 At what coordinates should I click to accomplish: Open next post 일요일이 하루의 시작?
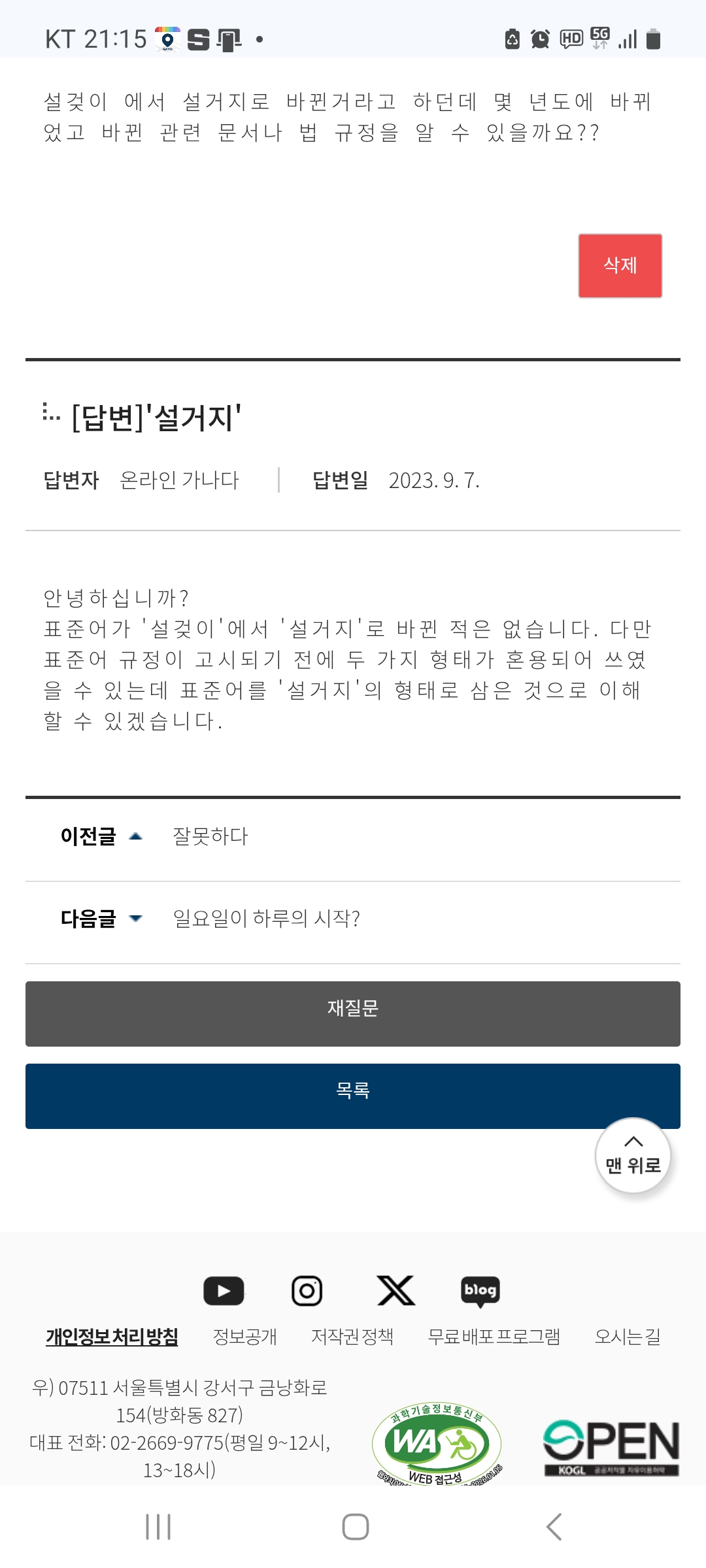(266, 919)
